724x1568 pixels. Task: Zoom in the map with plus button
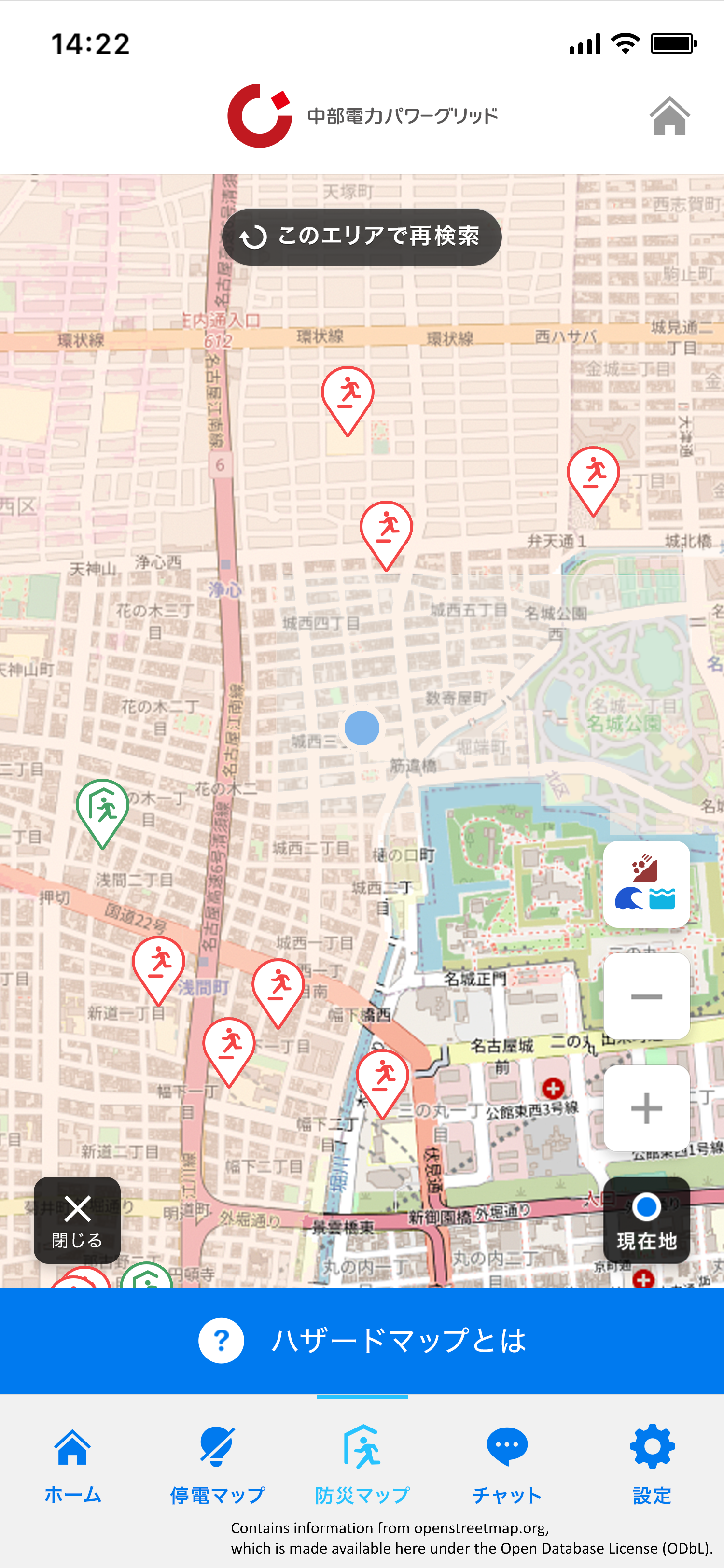tap(646, 1108)
